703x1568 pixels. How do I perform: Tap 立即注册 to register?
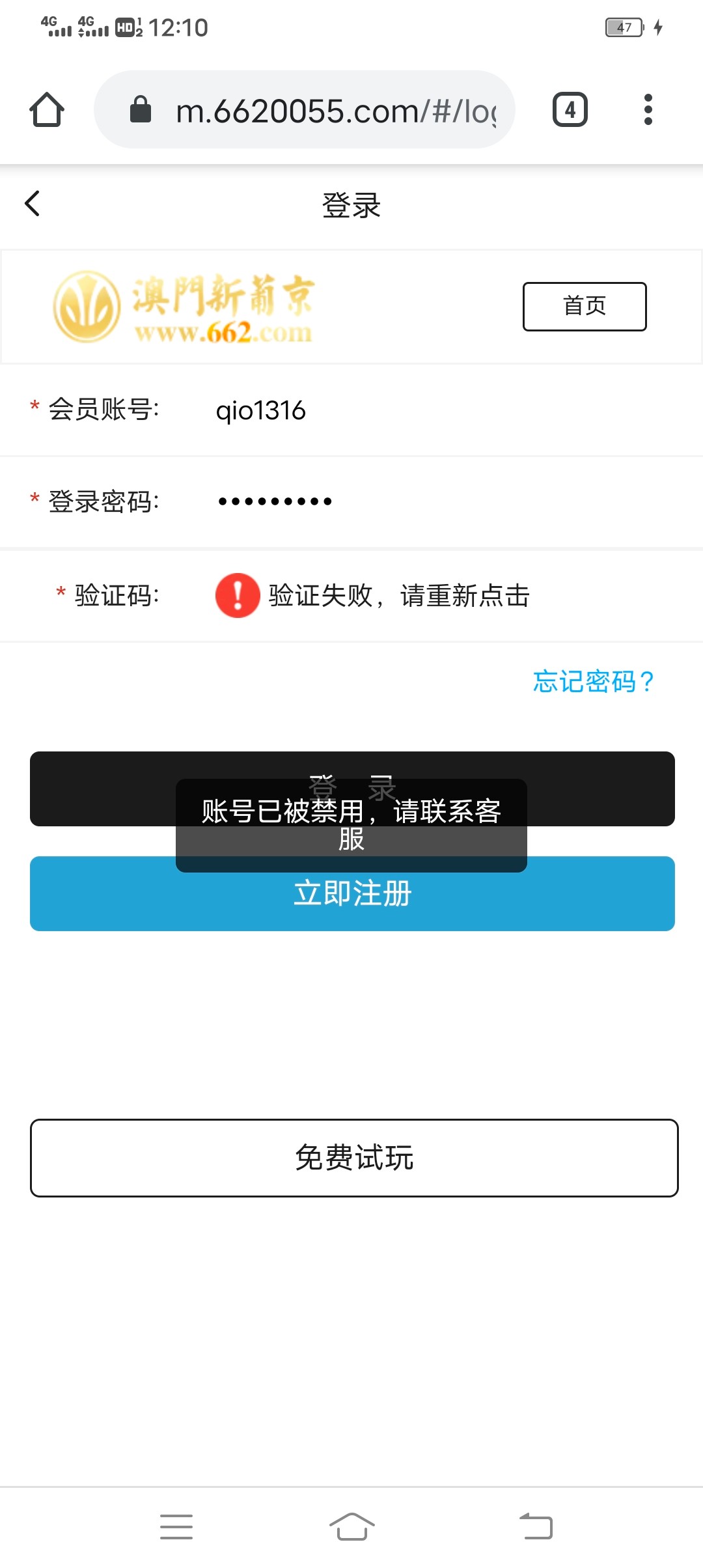pyautogui.click(x=351, y=902)
